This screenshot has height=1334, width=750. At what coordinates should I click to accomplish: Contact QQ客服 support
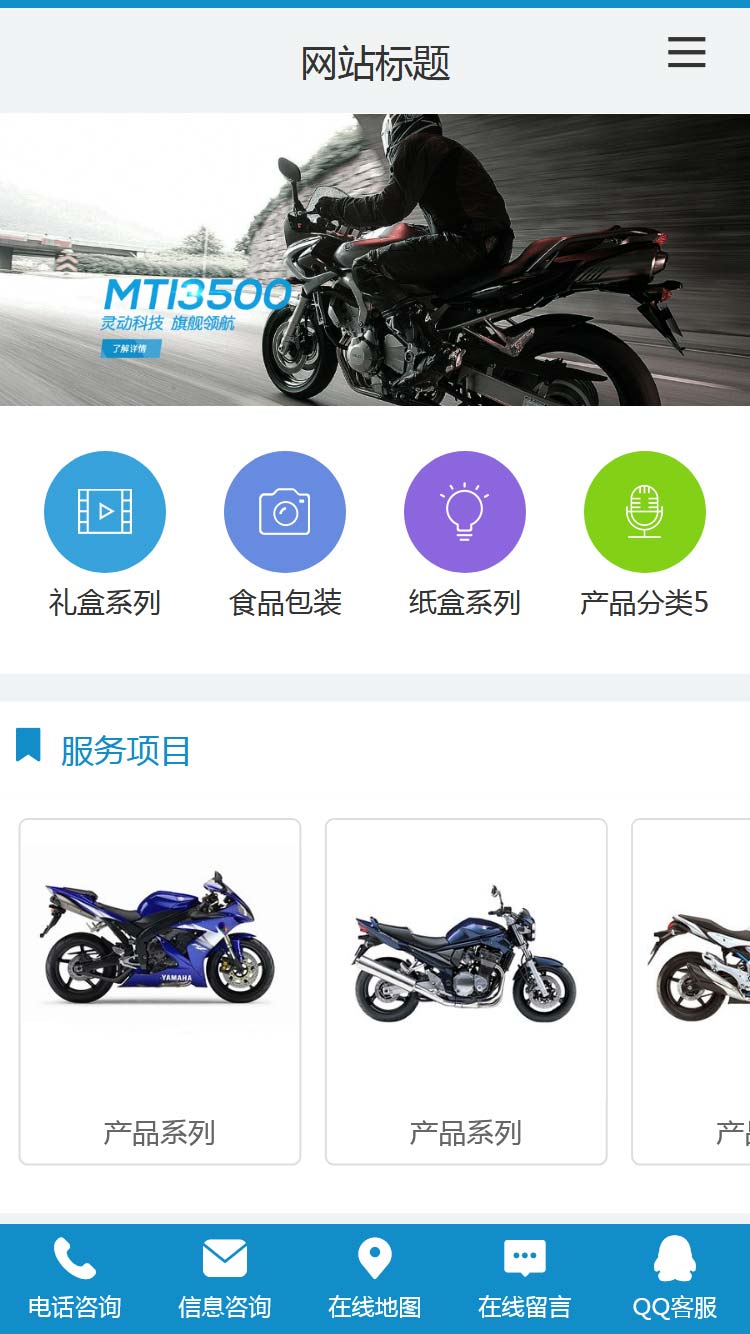[675, 1278]
